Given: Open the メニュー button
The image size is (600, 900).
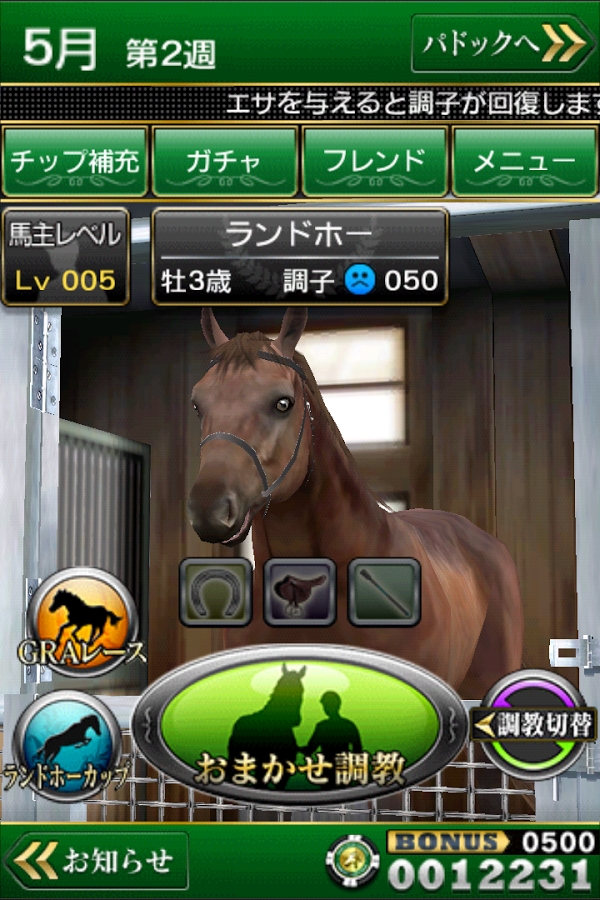Looking at the screenshot, I should click(x=524, y=162).
